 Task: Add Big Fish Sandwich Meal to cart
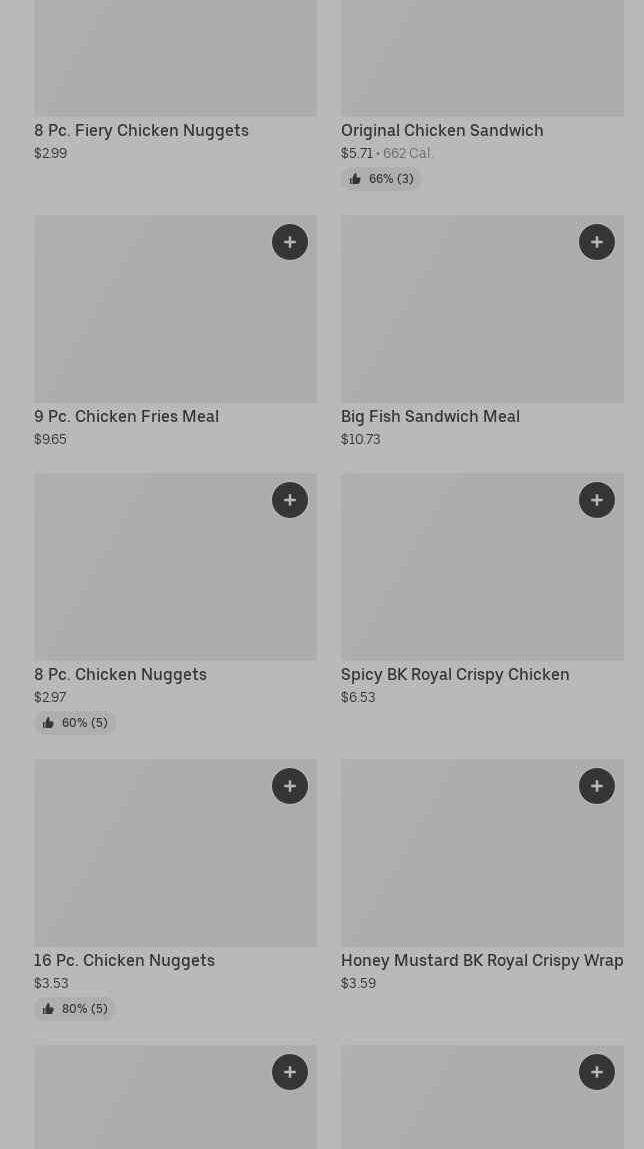[597, 242]
